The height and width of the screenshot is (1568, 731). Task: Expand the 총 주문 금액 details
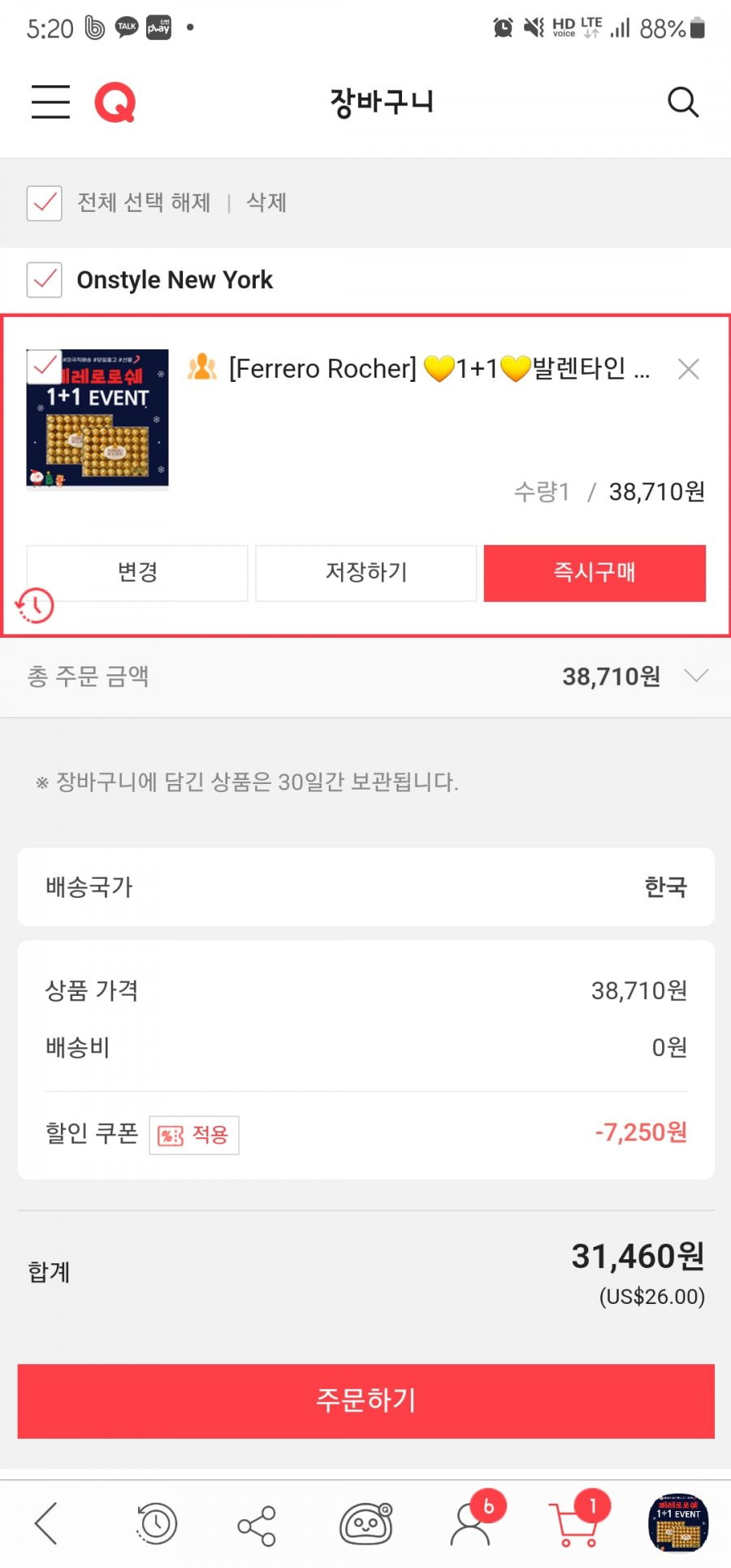coord(696,675)
